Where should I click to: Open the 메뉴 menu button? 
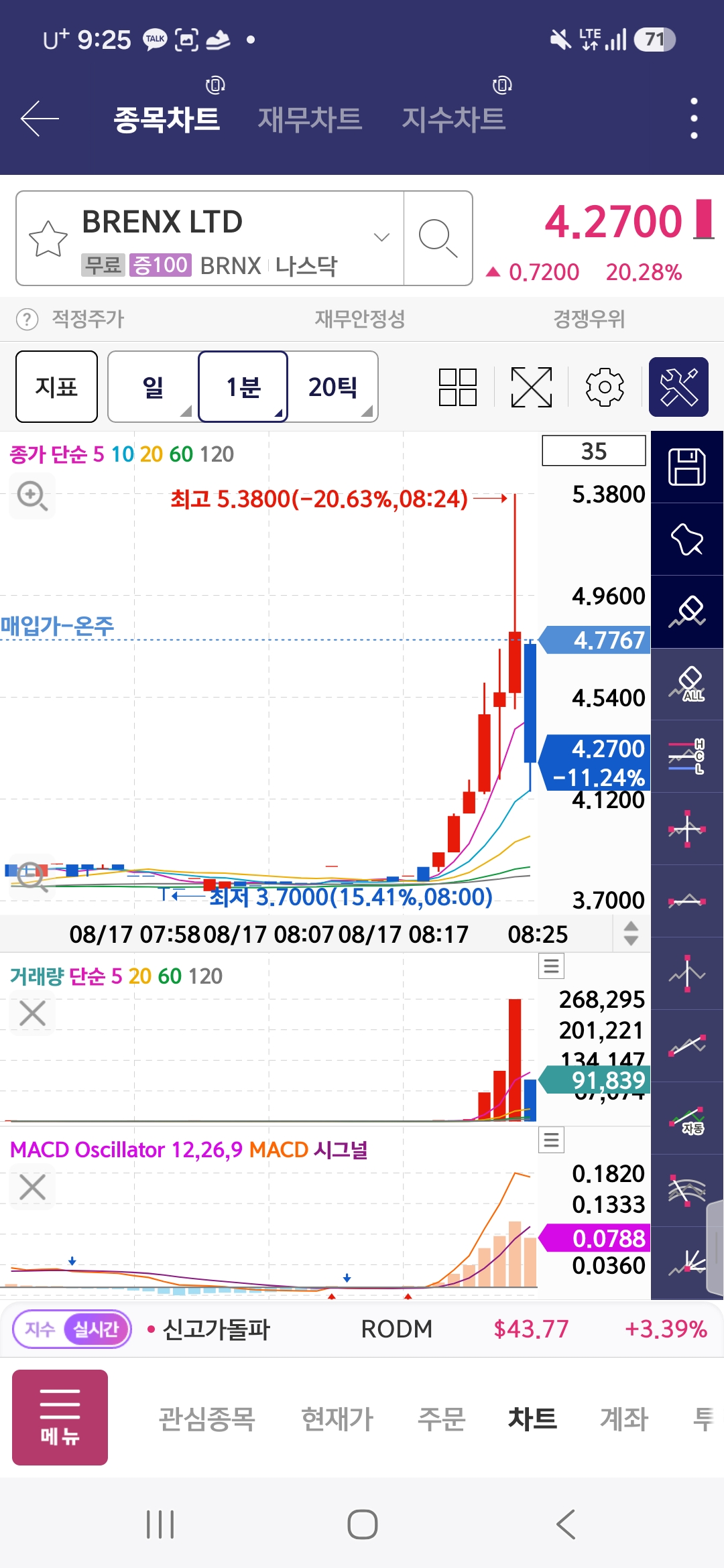(x=60, y=1417)
